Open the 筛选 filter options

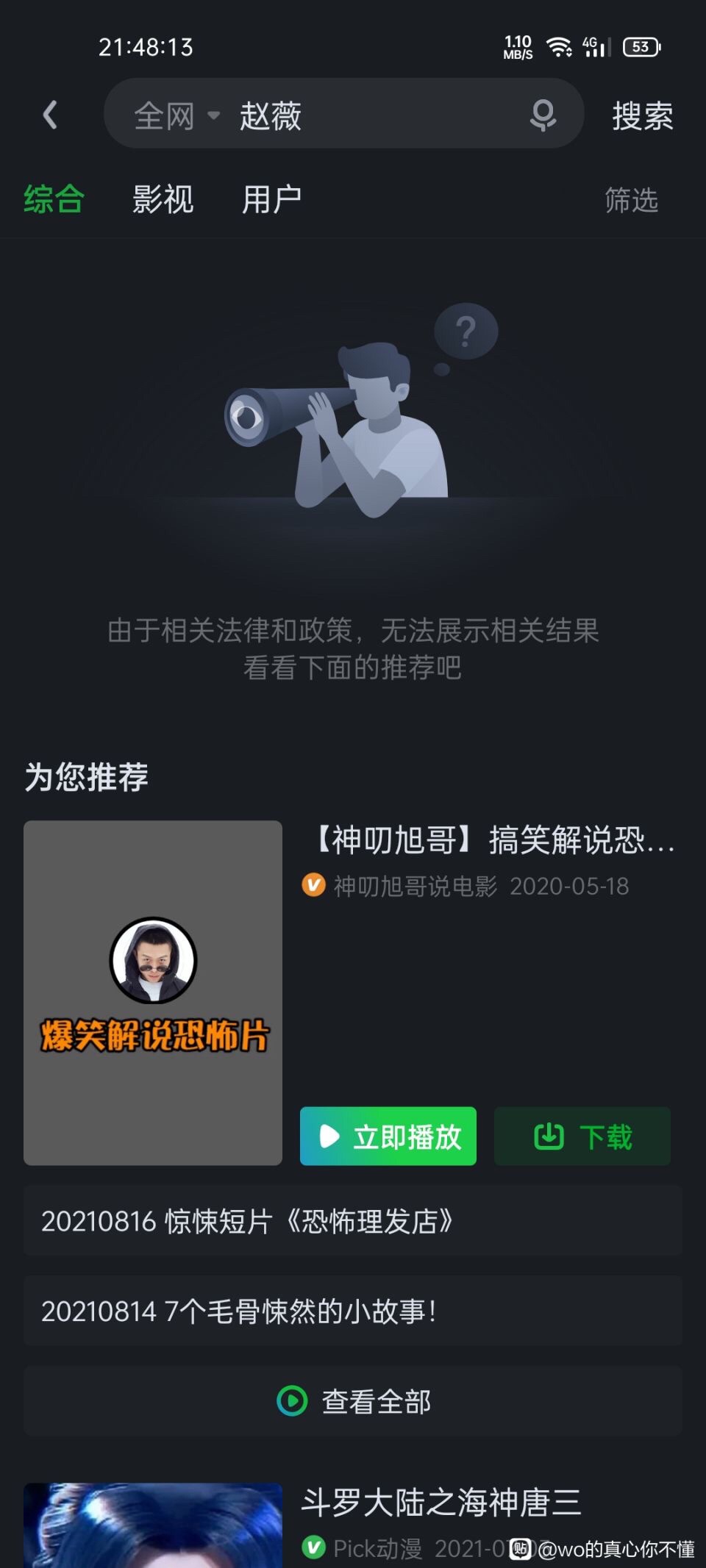pyautogui.click(x=631, y=200)
